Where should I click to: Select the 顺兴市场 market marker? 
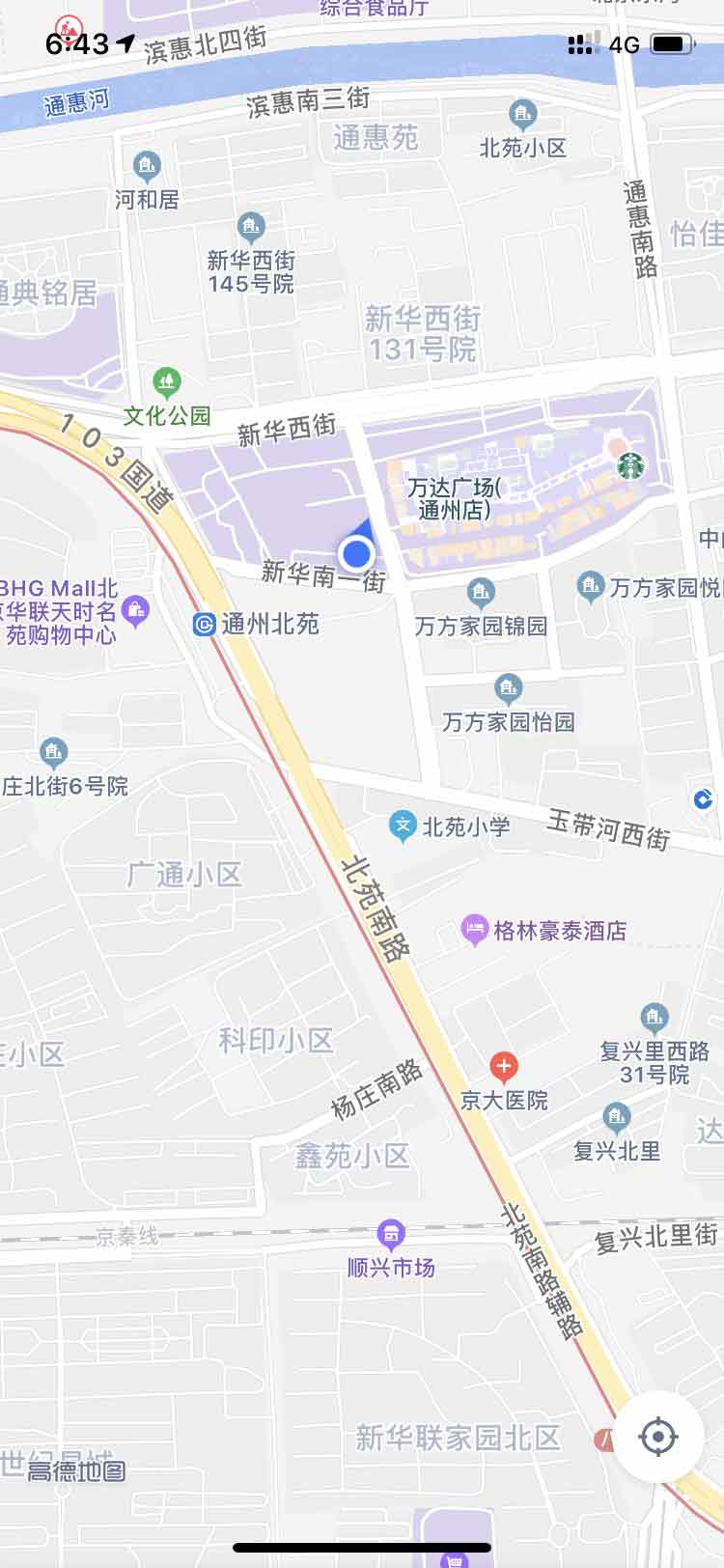(391, 1233)
